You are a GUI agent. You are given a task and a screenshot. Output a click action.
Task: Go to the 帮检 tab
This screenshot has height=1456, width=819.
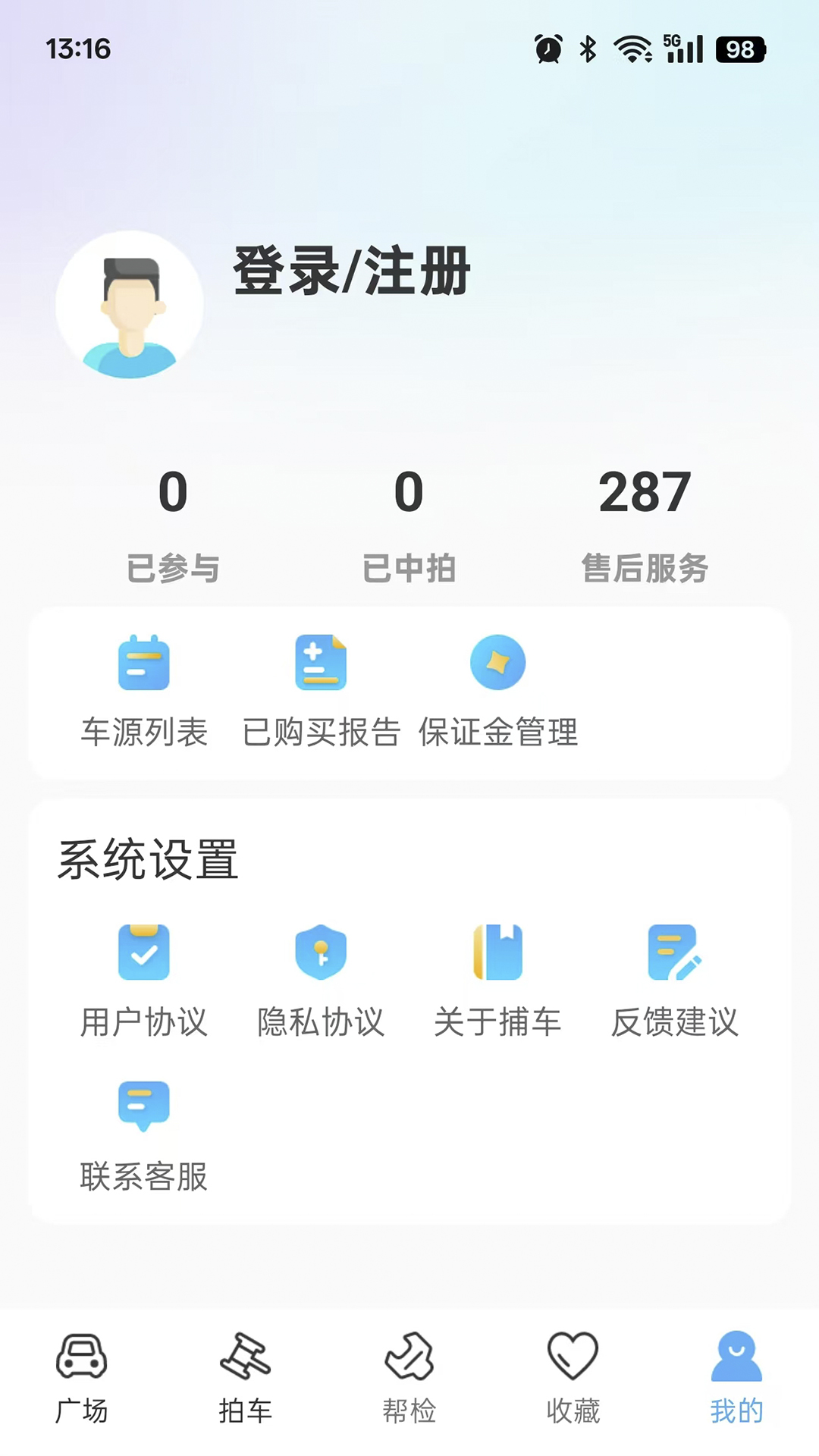point(409,1378)
